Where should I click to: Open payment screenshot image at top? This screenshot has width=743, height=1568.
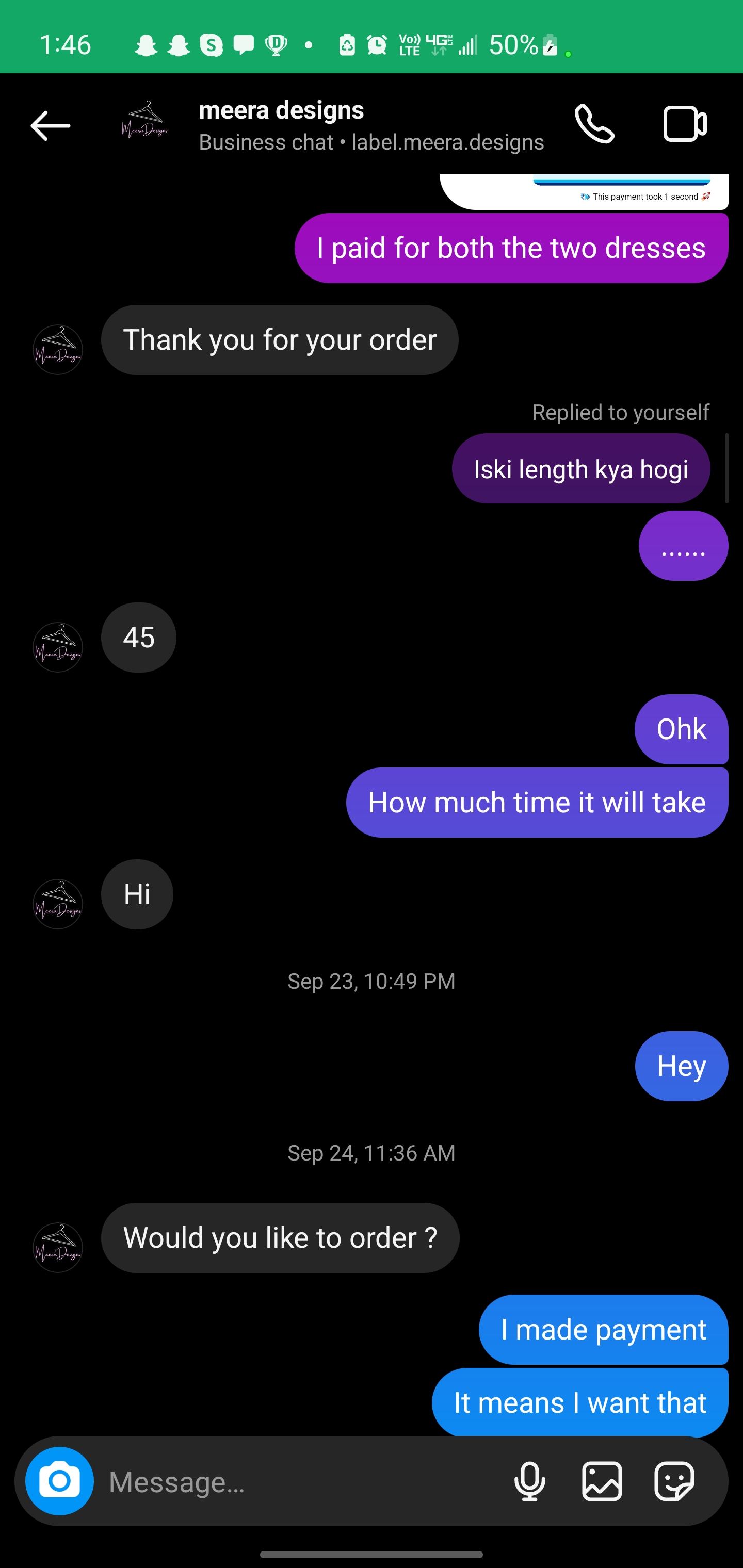click(x=584, y=192)
